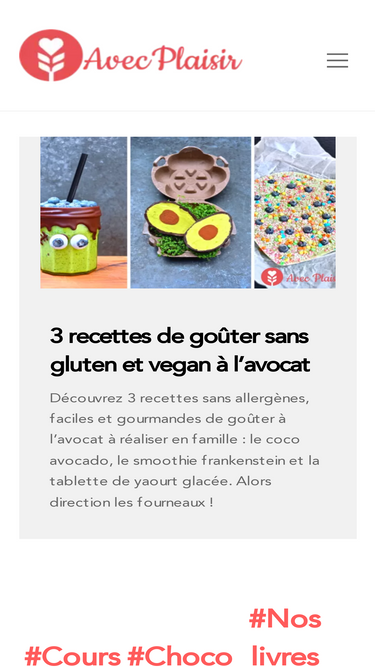This screenshot has height=667, width=375.
Task: Open the #Choco hashtag link
Action: point(180,656)
